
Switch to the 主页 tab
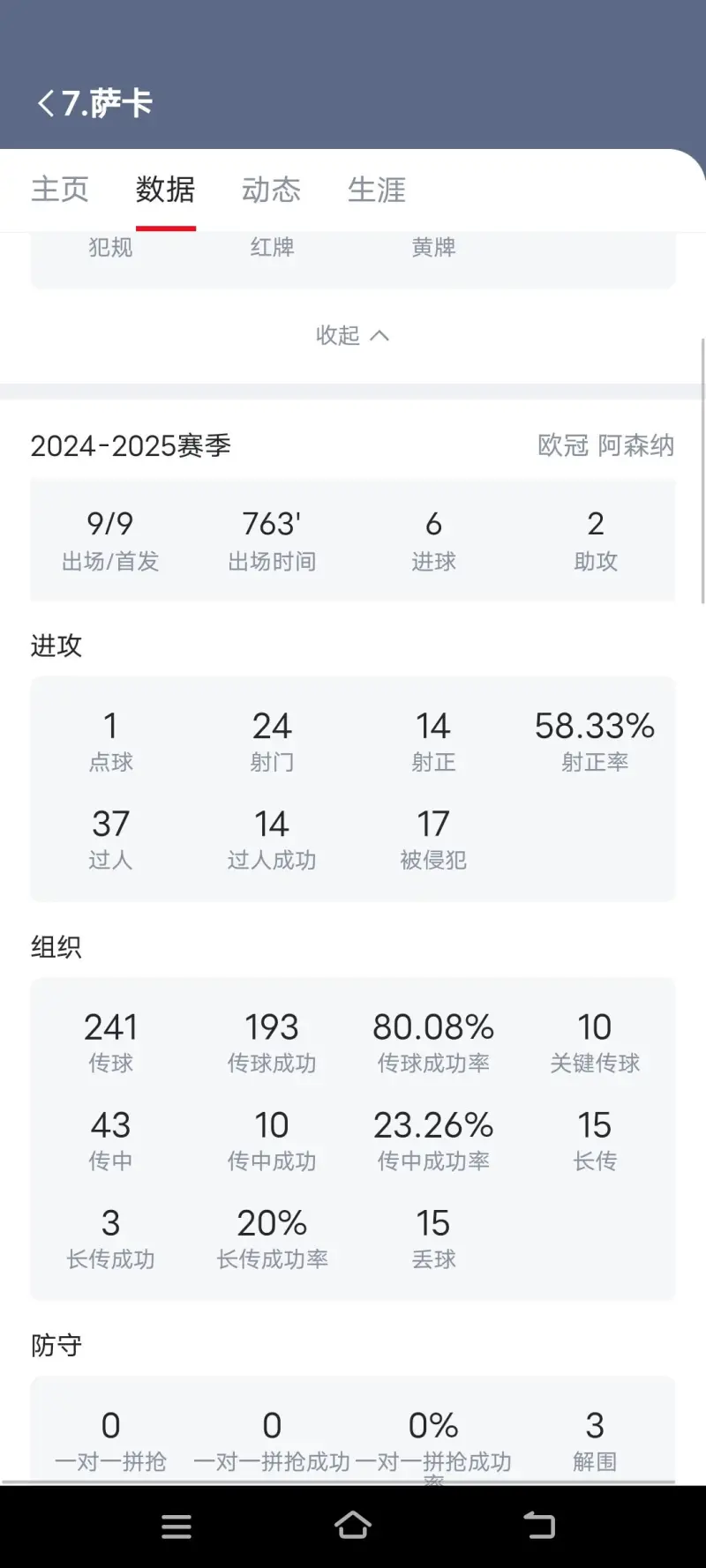coord(60,190)
